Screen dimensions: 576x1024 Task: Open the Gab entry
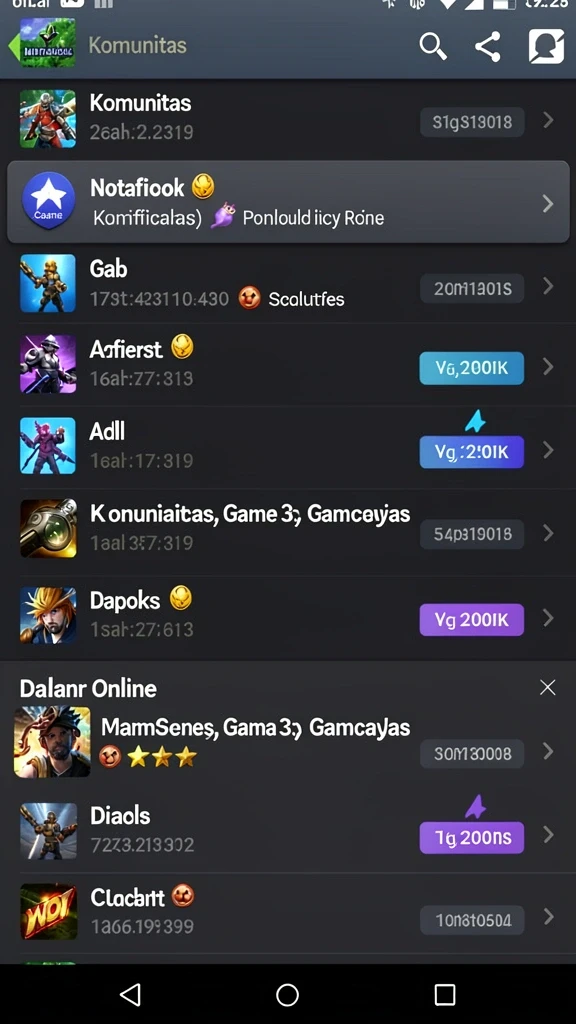pyautogui.click(x=288, y=284)
